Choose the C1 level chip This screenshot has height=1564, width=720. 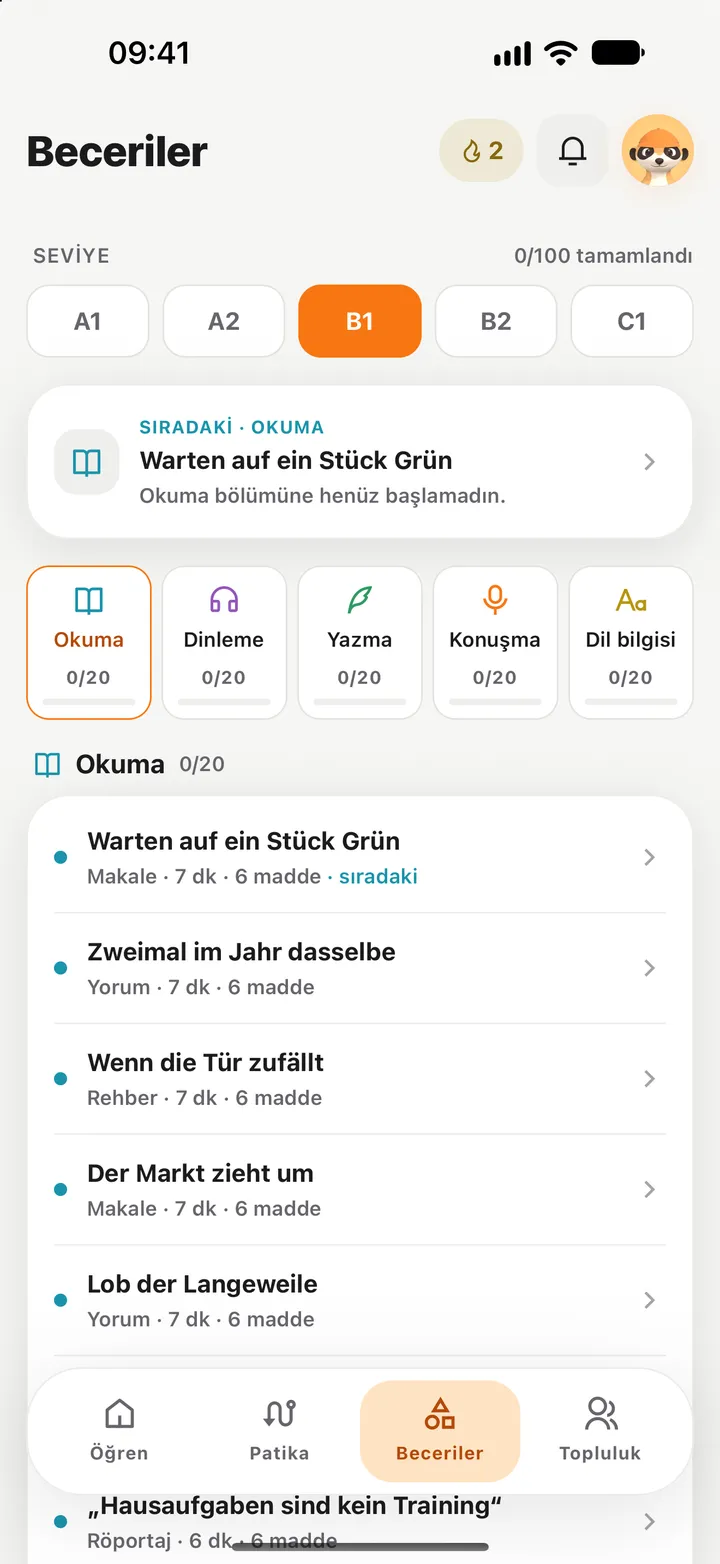(632, 321)
